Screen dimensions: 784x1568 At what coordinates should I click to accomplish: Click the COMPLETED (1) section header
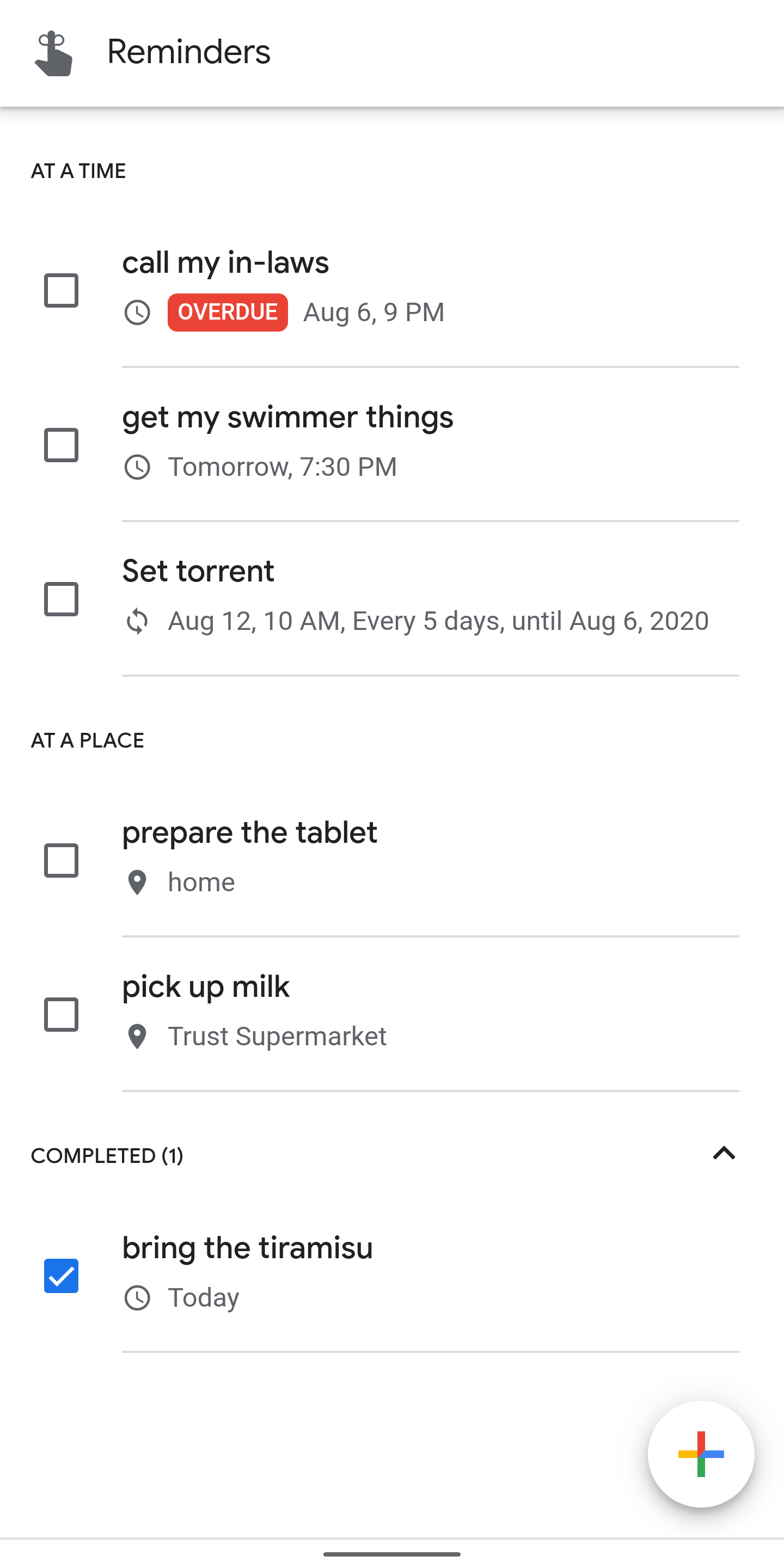pyautogui.click(x=108, y=1154)
